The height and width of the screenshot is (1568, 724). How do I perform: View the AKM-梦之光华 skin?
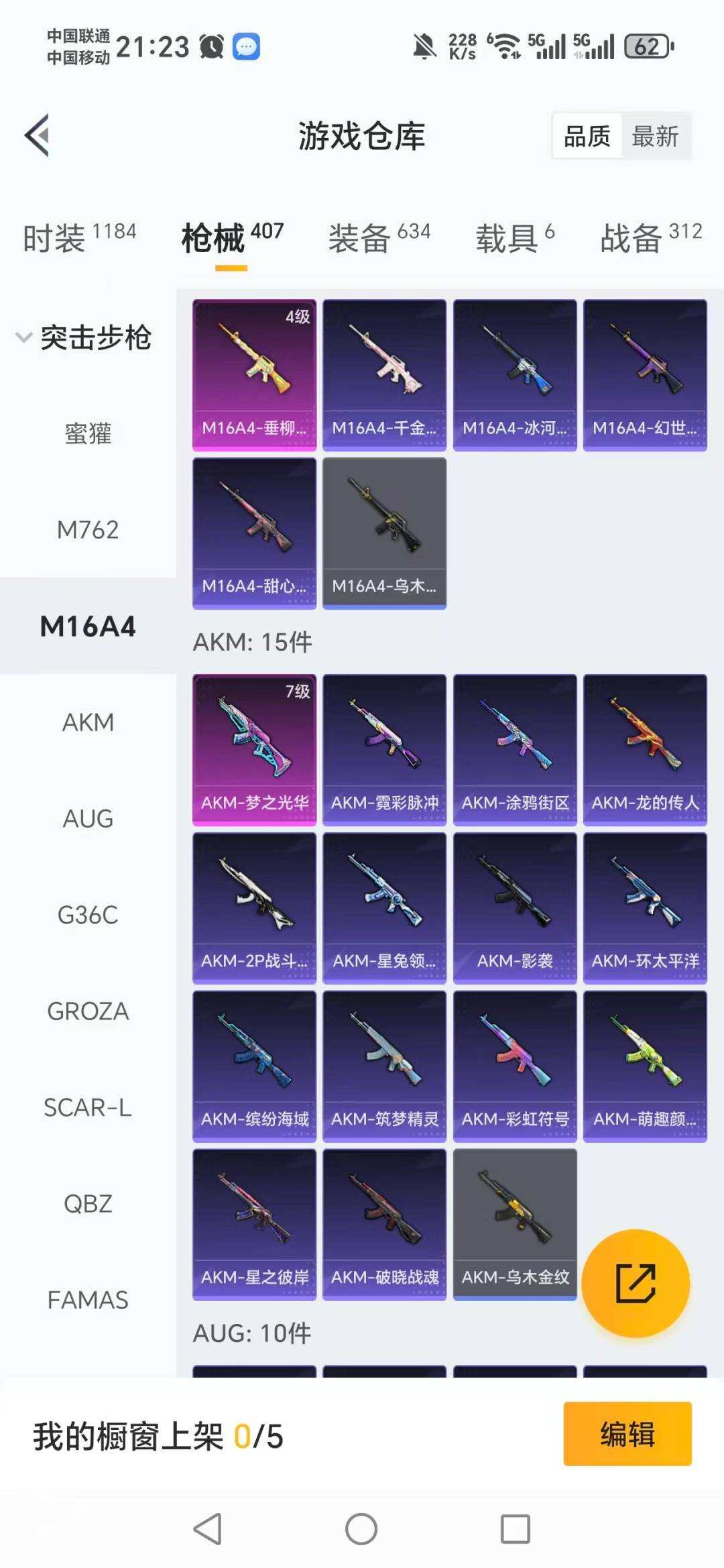click(x=254, y=750)
